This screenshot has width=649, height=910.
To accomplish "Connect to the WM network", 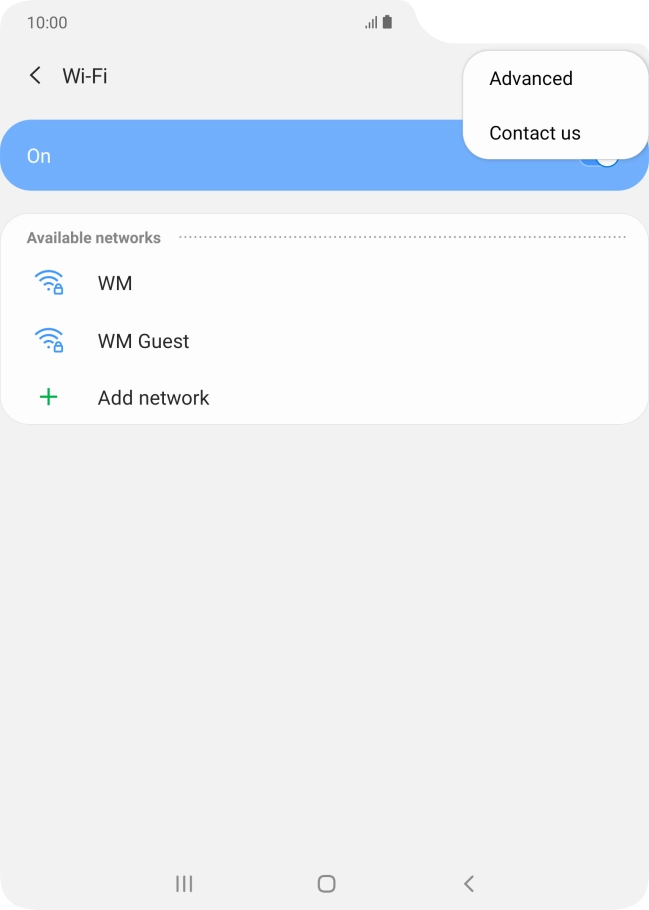I will point(115,284).
